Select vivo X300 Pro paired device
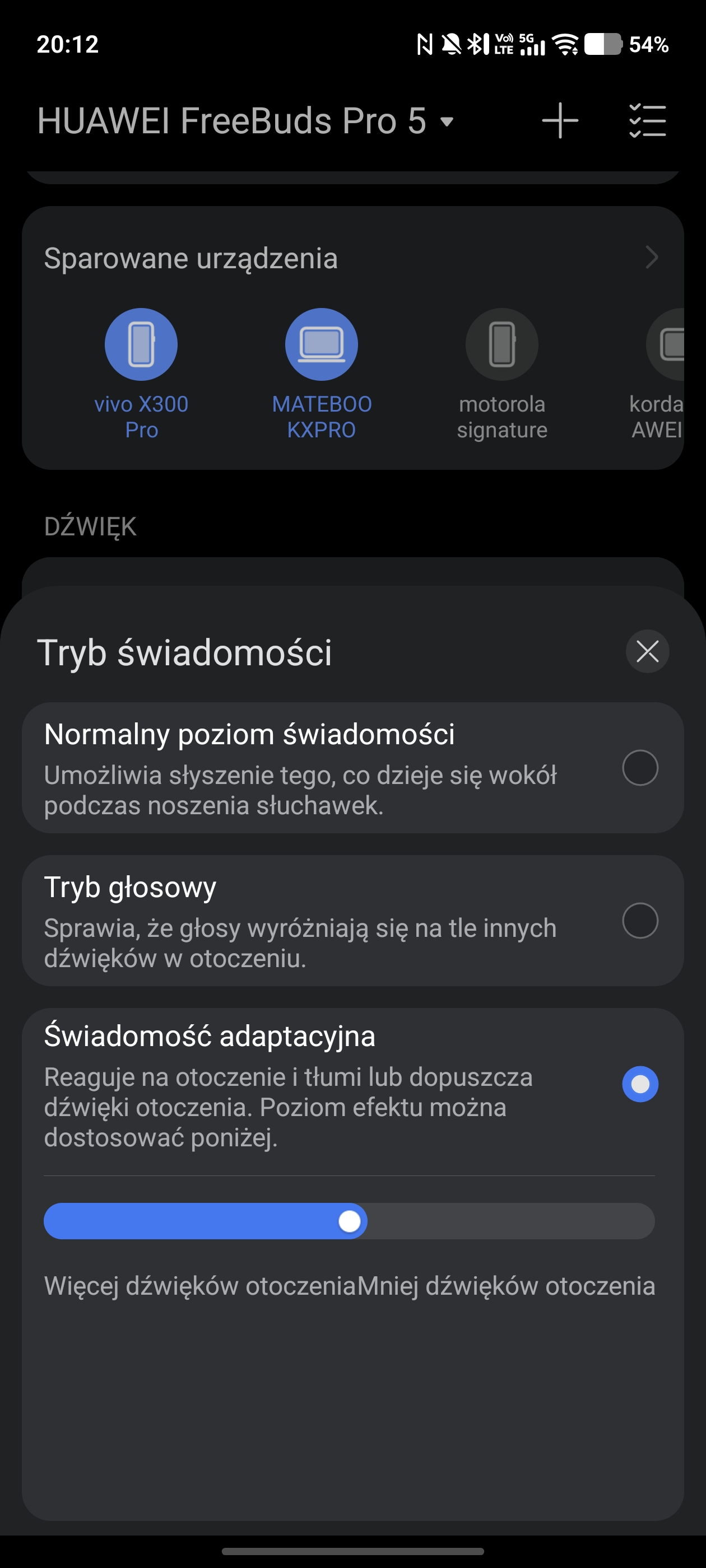The width and height of the screenshot is (706, 1568). pos(141,345)
